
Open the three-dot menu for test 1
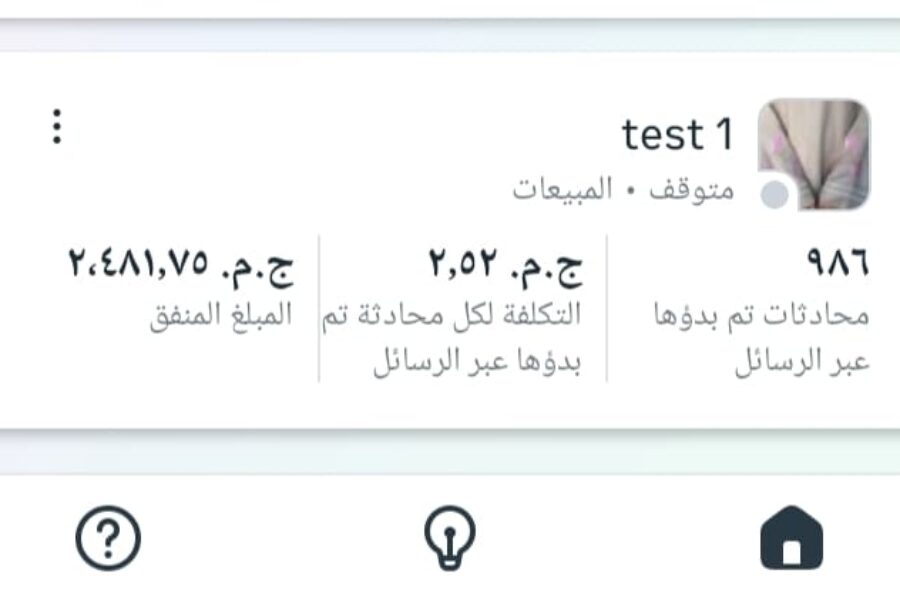[x=57, y=127]
